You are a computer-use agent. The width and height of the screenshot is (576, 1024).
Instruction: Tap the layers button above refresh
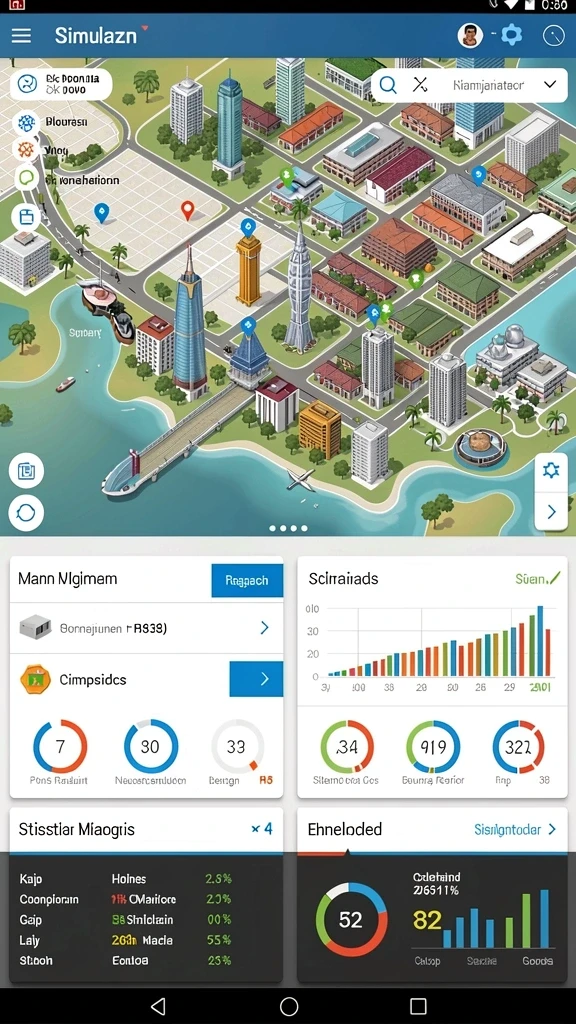point(26,471)
